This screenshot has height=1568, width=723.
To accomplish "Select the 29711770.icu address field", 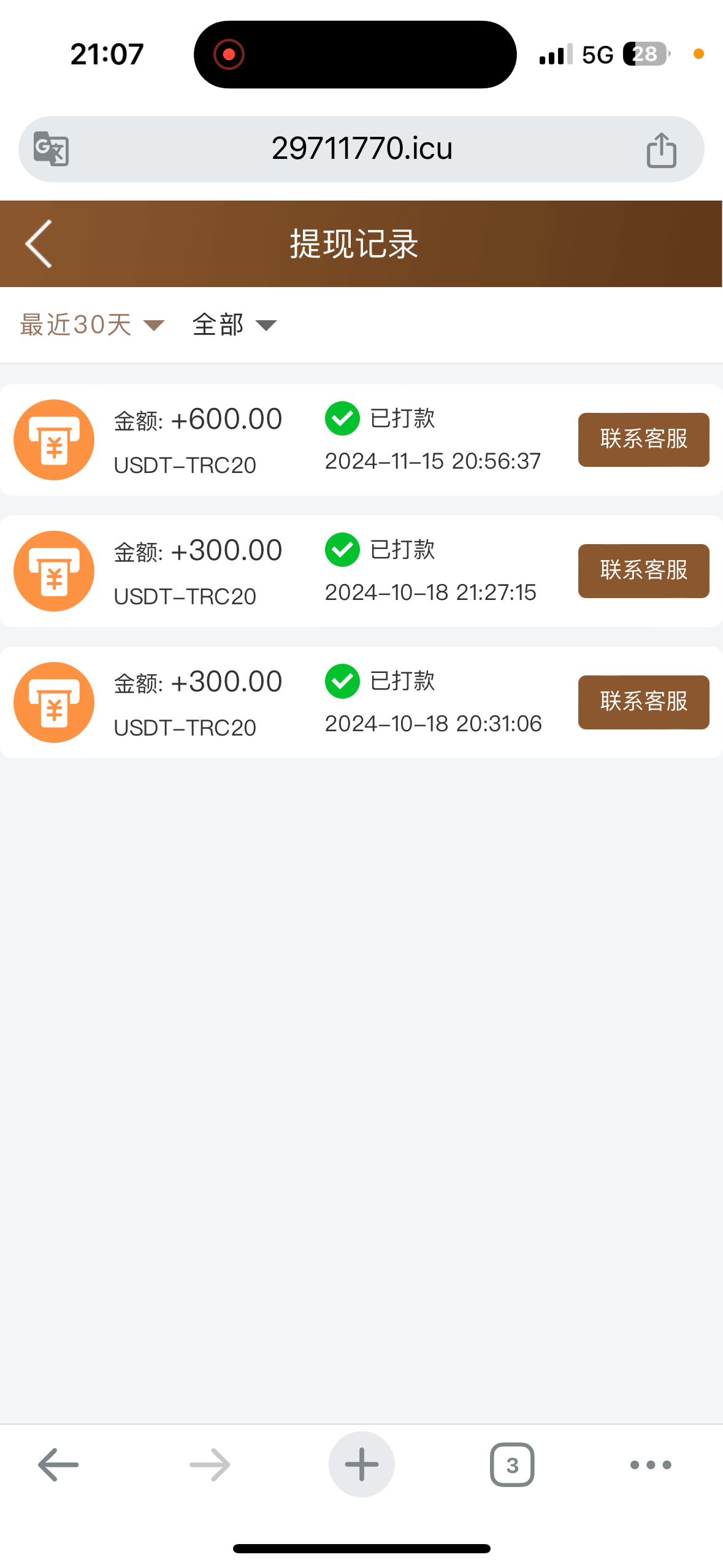I will point(362,149).
